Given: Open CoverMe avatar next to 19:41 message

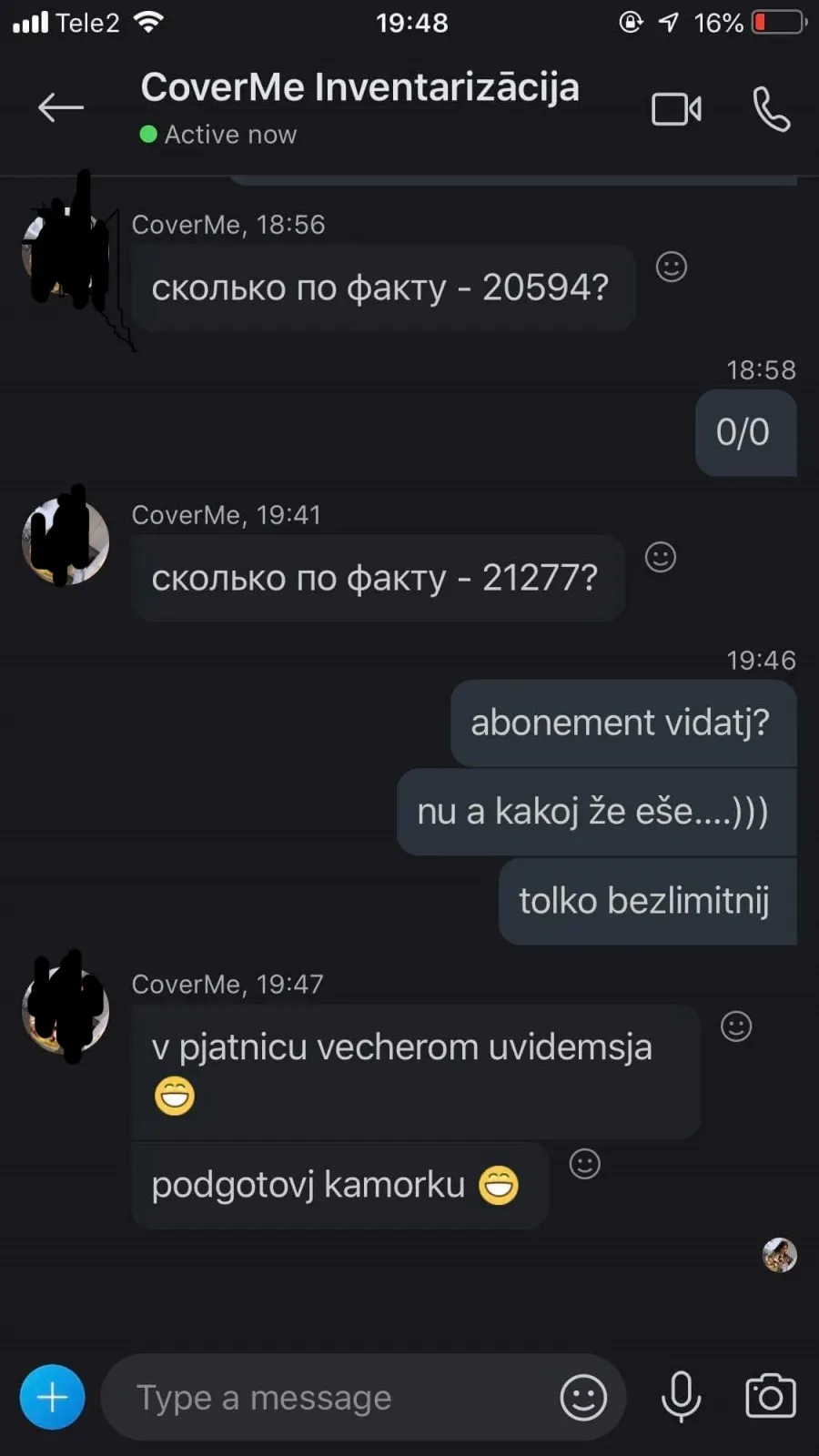Looking at the screenshot, I should tap(66, 540).
